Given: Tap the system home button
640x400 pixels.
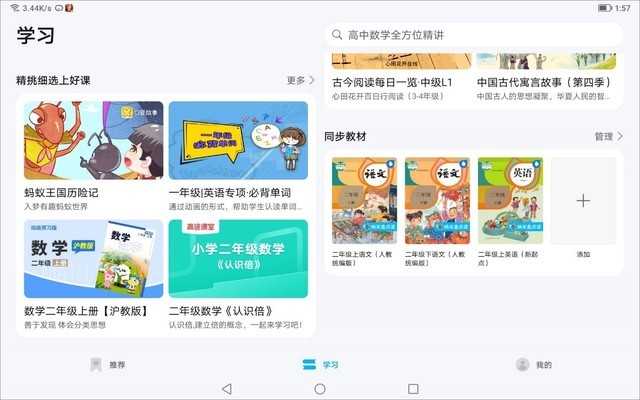Looking at the screenshot, I should point(320,388).
